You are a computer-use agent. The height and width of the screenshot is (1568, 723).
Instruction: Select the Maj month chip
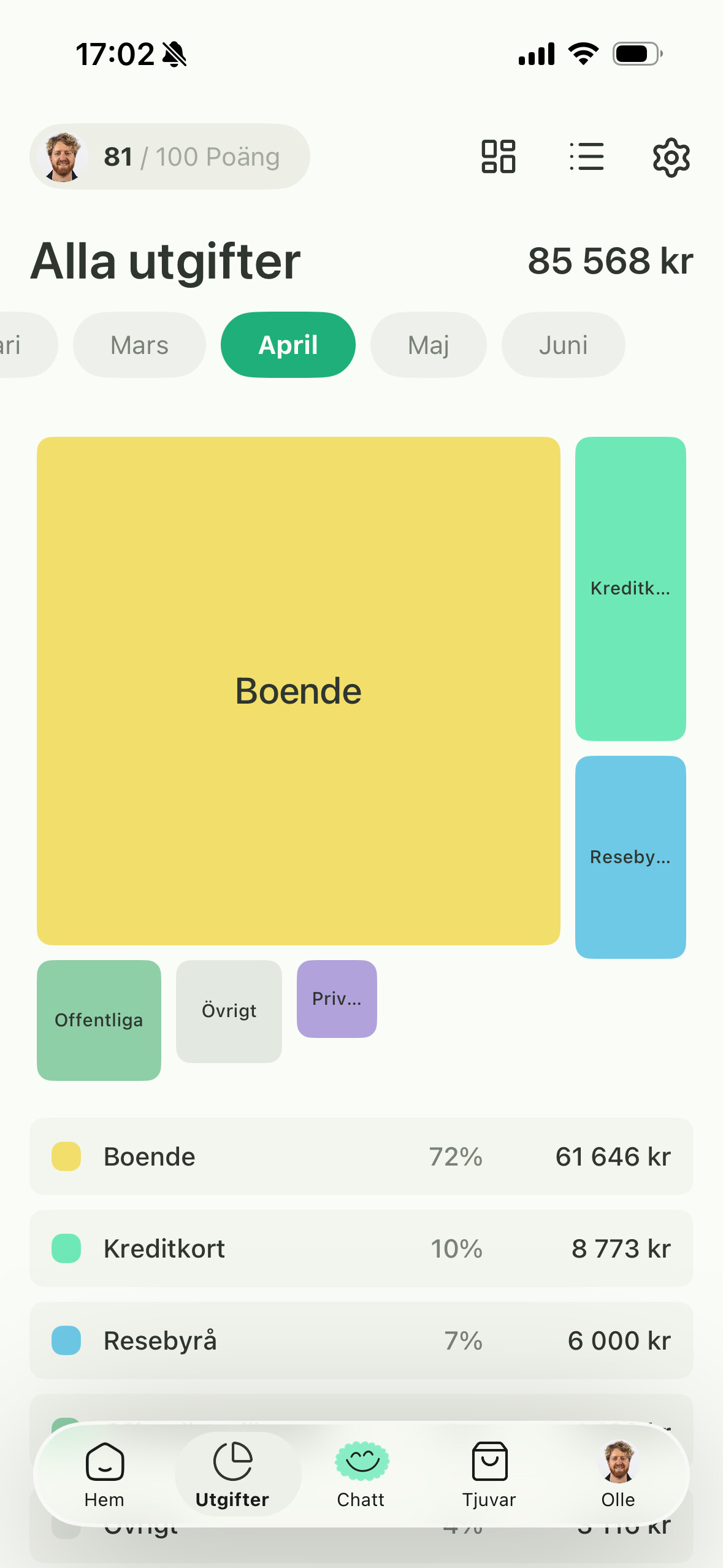pos(429,345)
